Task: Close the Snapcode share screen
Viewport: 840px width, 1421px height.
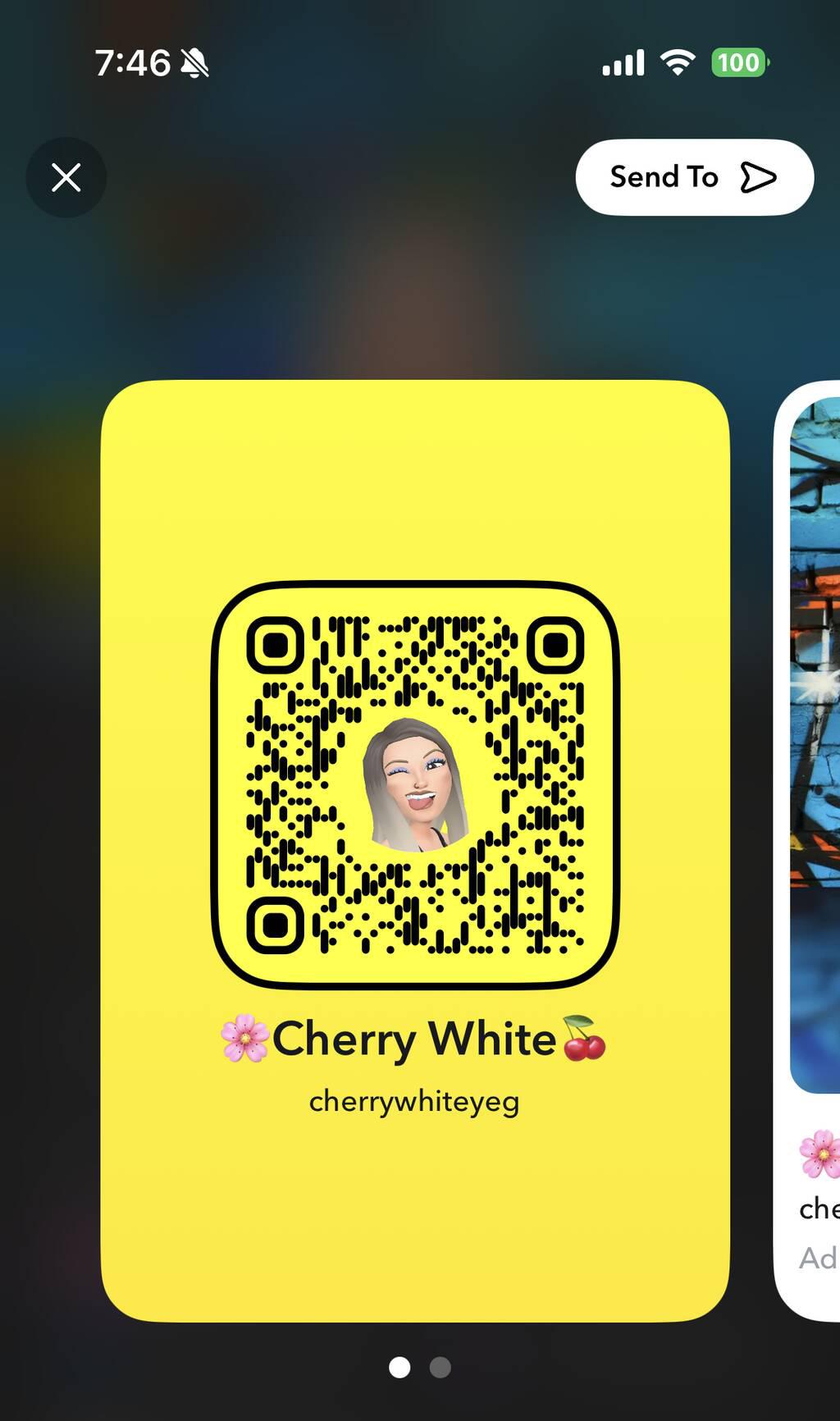Action: 66,177
